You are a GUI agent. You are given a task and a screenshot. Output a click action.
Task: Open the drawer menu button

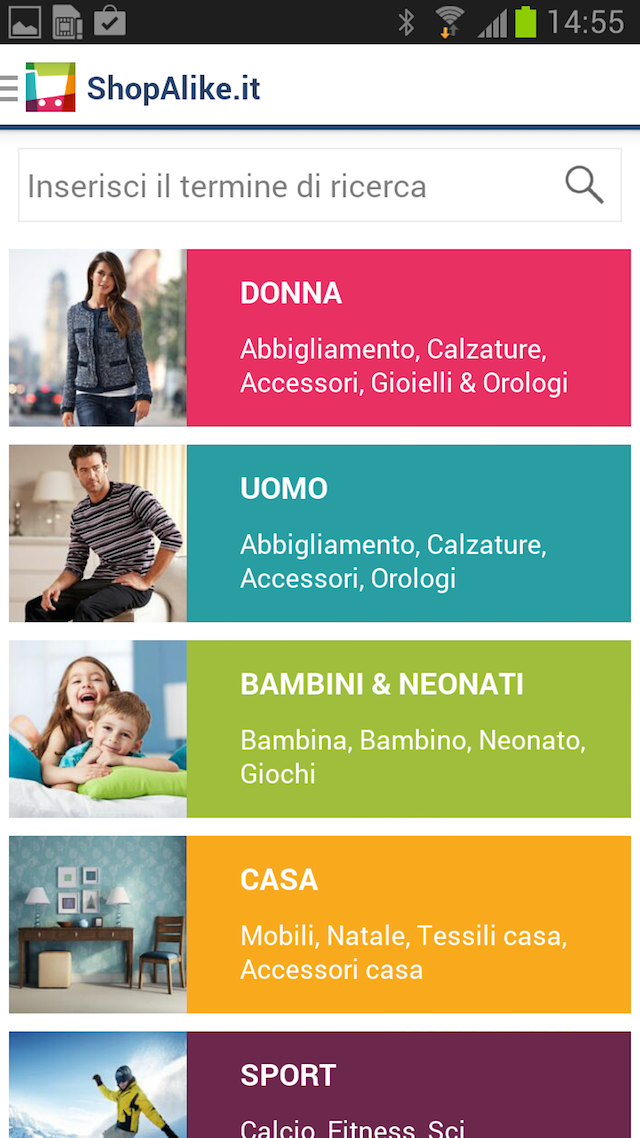pos(10,88)
